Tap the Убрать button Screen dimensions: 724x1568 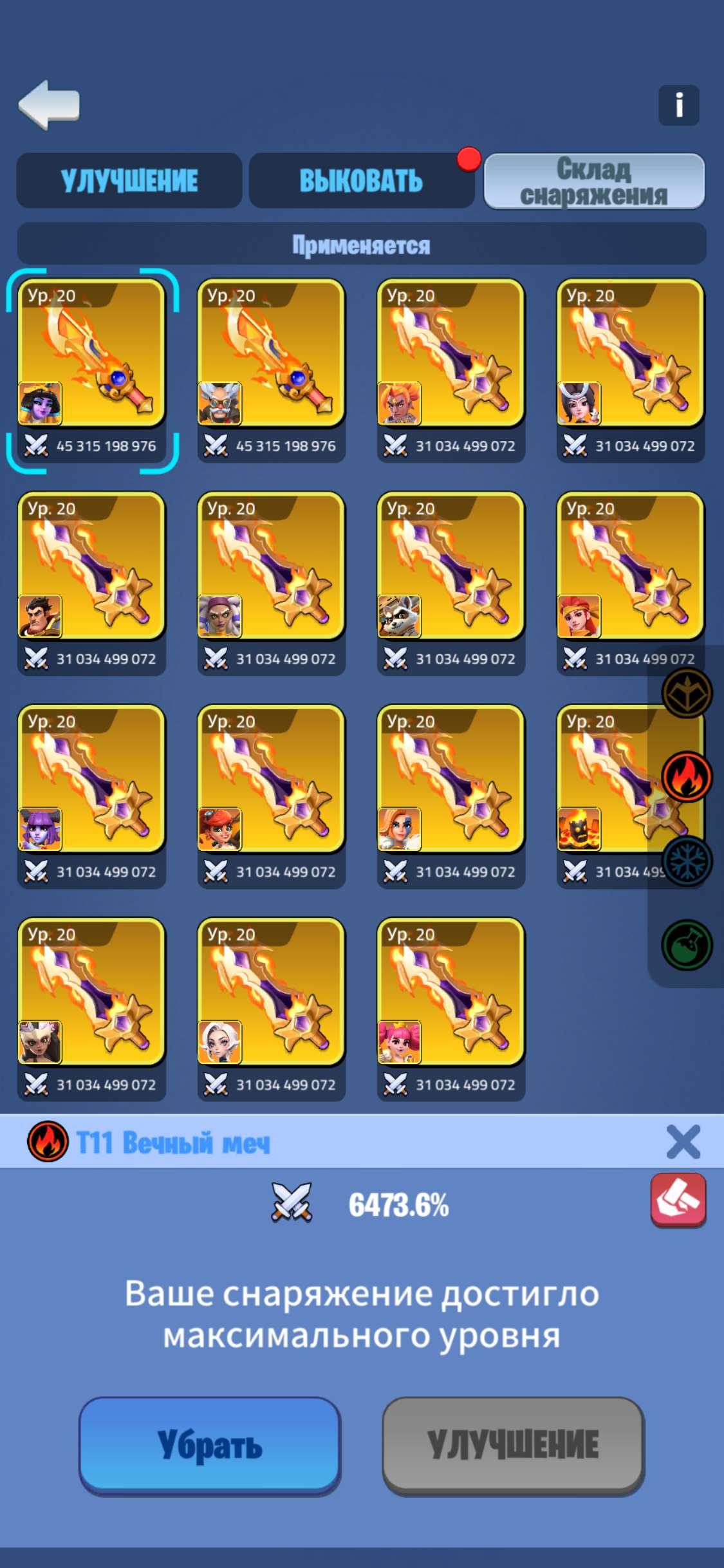click(x=210, y=1446)
